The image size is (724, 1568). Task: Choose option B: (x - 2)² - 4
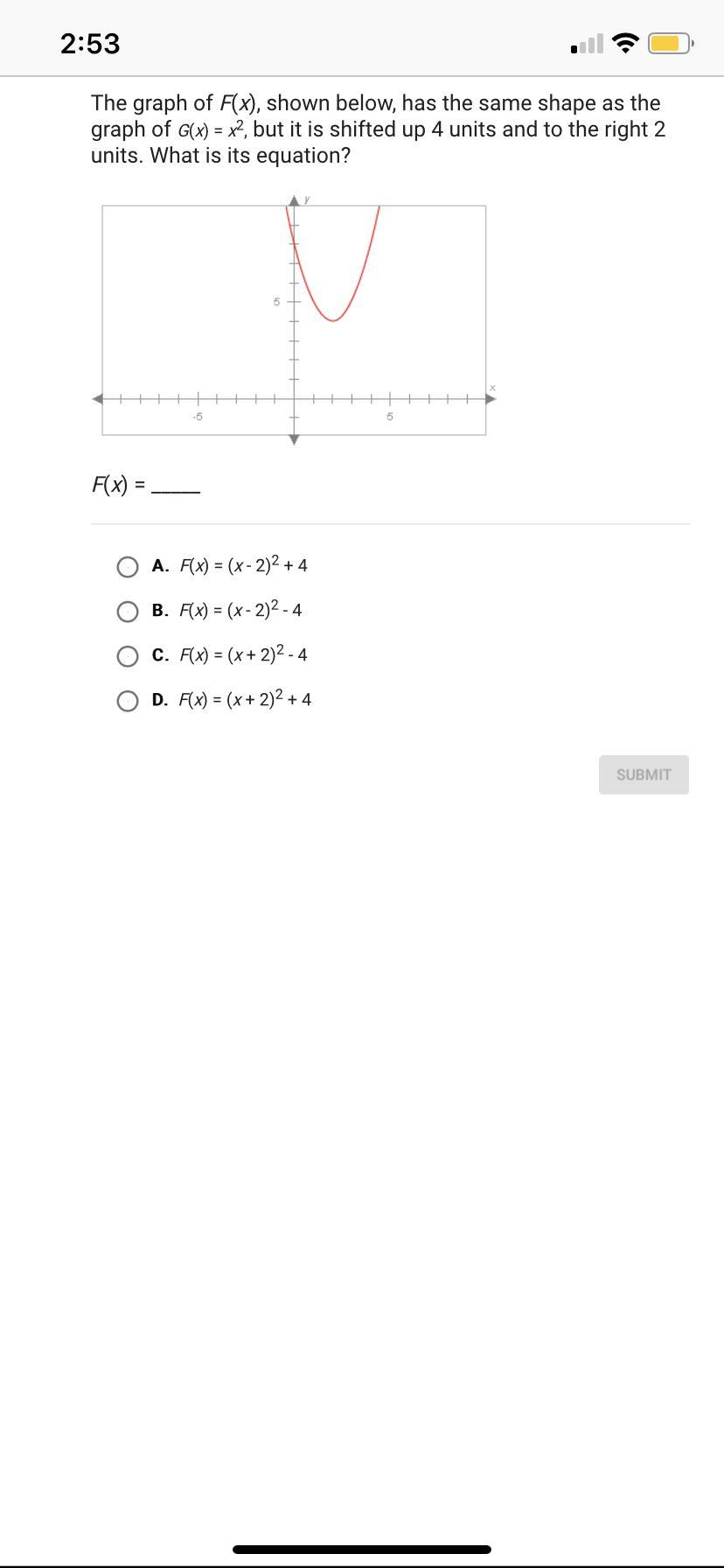128,612
